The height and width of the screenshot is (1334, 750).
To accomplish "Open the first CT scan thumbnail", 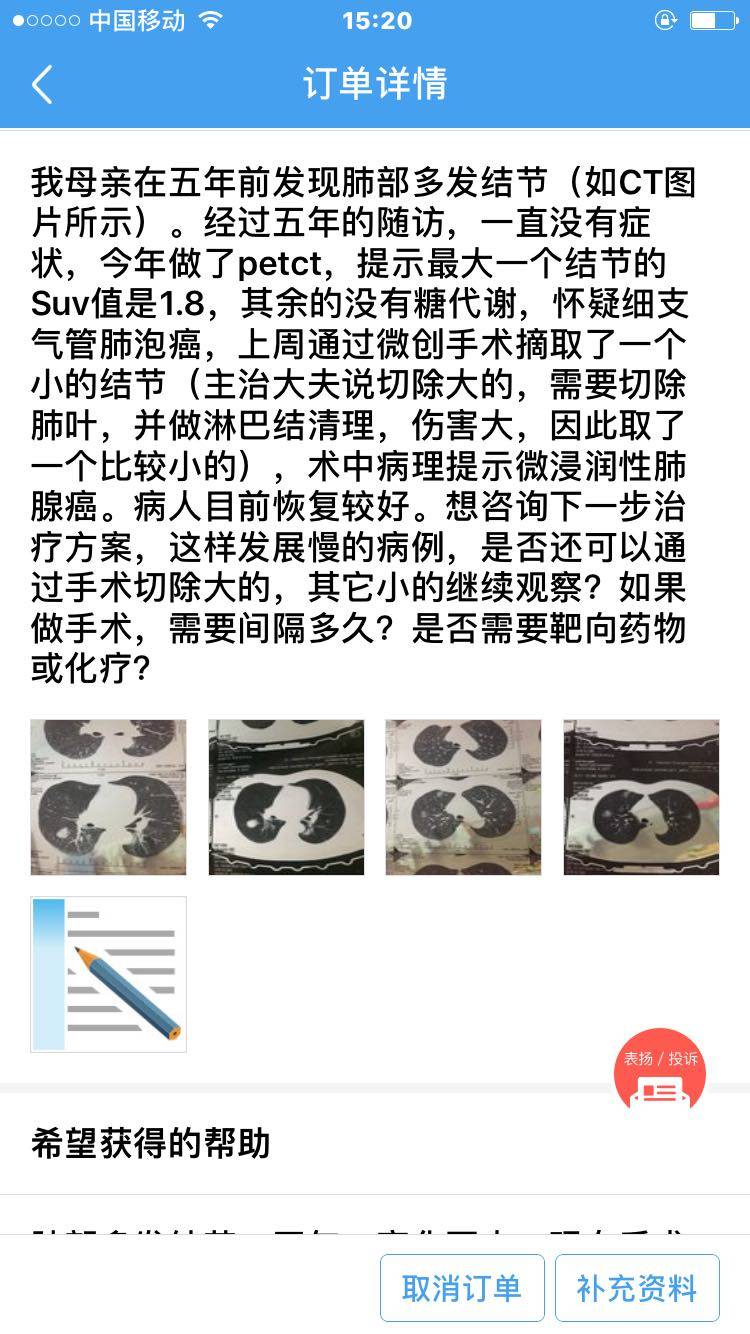I will (x=108, y=797).
